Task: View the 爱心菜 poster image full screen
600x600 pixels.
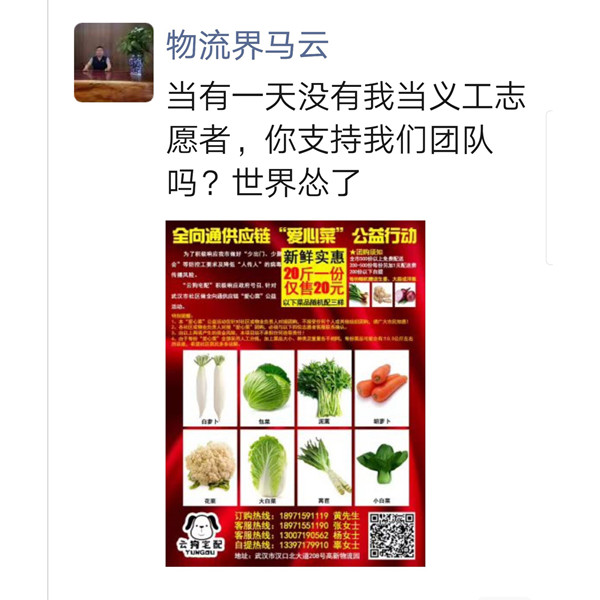Action: pos(295,393)
